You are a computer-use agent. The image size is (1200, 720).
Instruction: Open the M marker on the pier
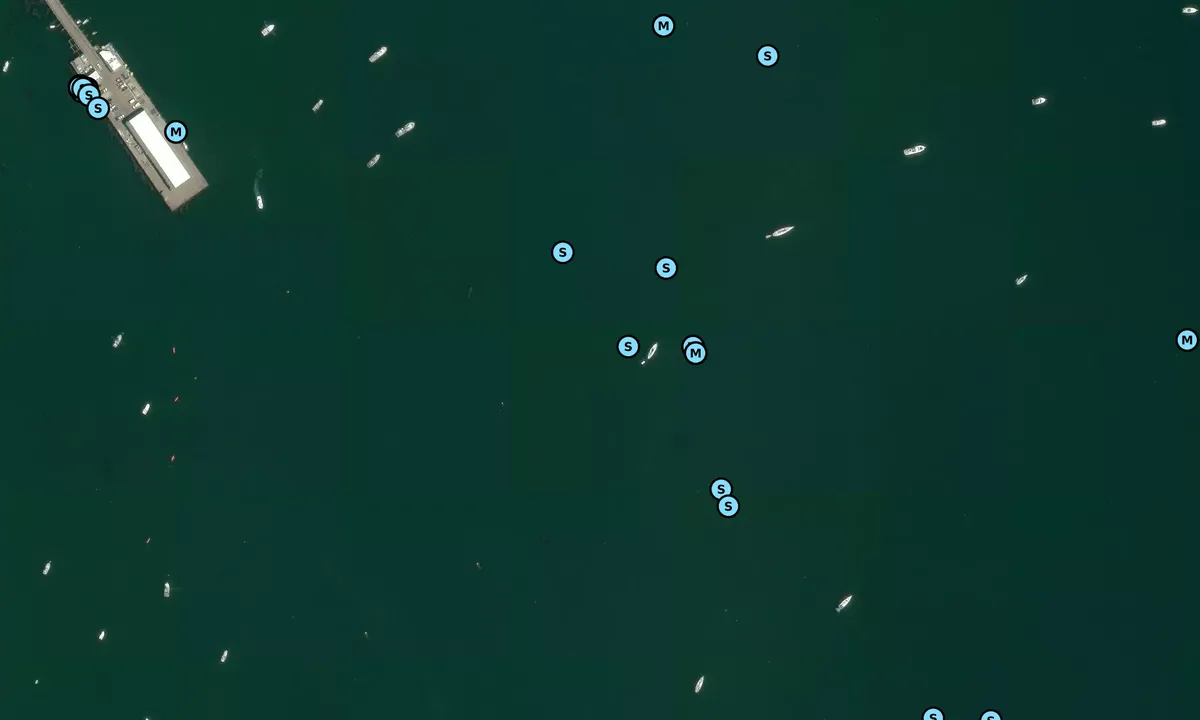coord(176,132)
